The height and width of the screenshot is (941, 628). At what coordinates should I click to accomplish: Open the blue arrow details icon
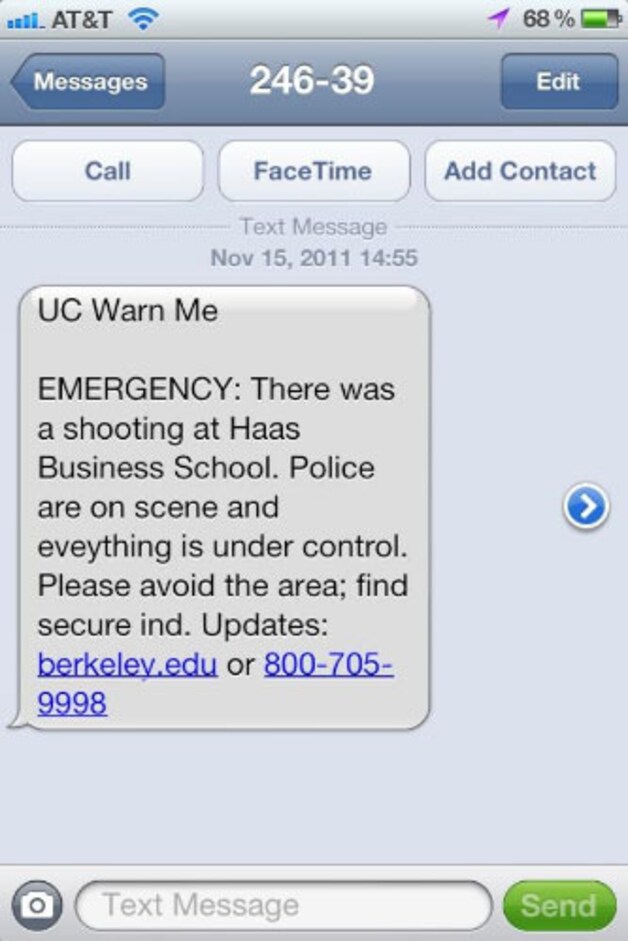click(585, 507)
